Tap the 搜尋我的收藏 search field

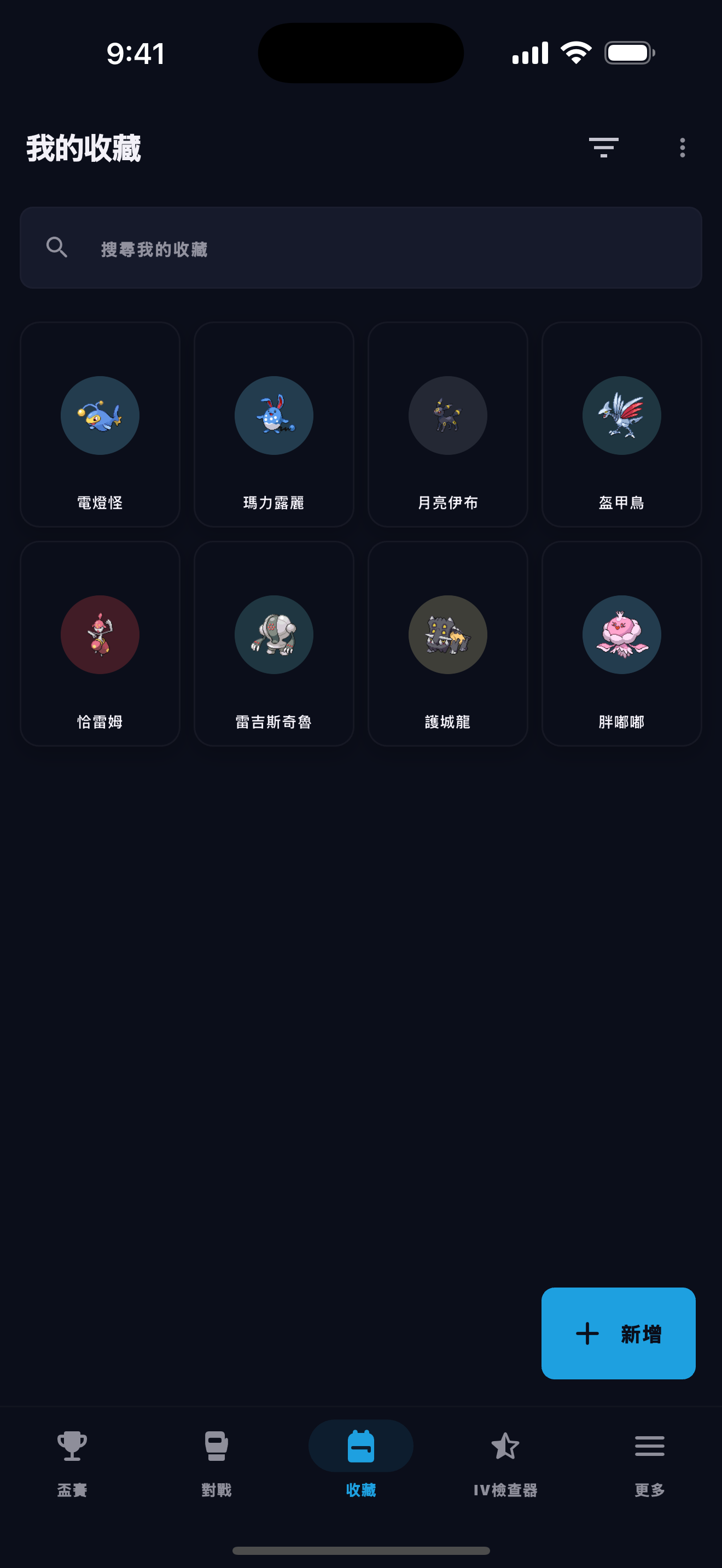361,248
